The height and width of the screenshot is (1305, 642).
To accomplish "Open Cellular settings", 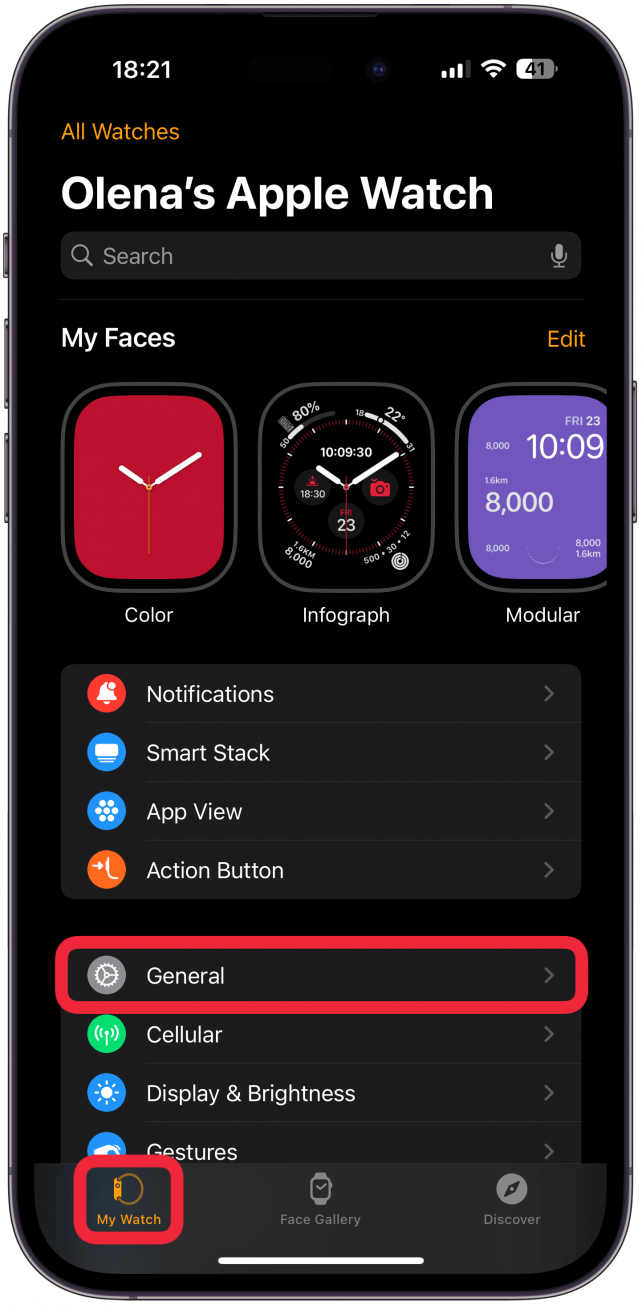I will tap(320, 1035).
